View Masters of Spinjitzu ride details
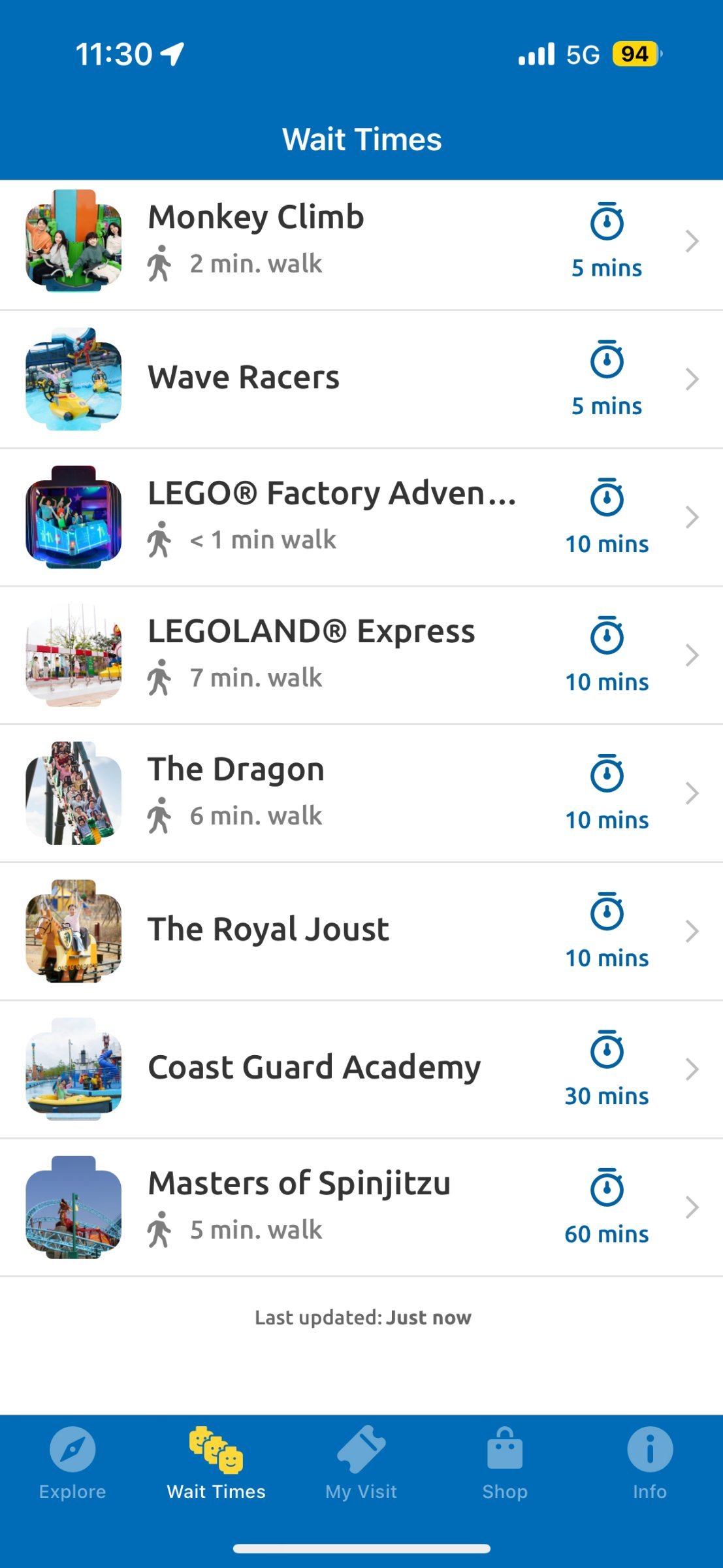The width and height of the screenshot is (723, 1568). tap(361, 1207)
